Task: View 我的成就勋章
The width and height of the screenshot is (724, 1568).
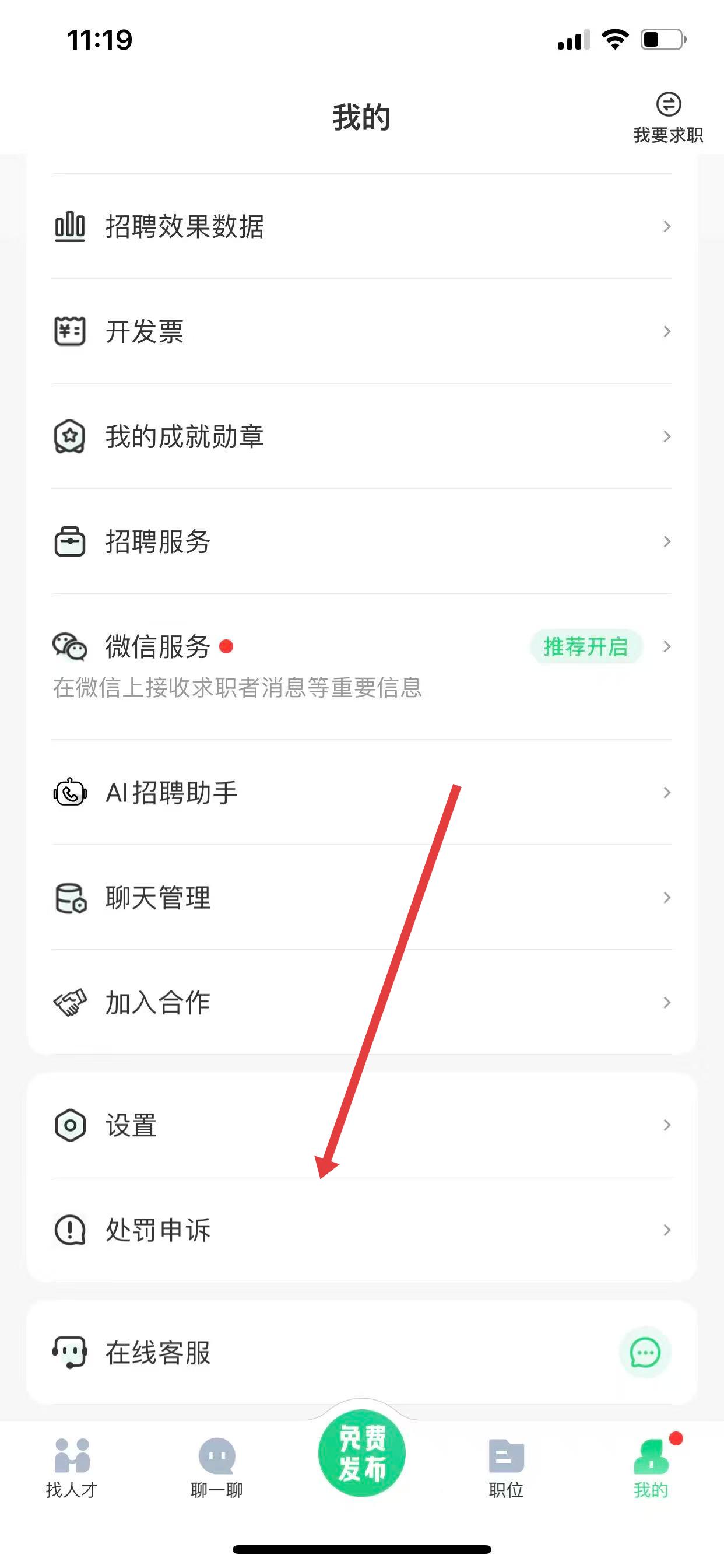Action: 361,436
